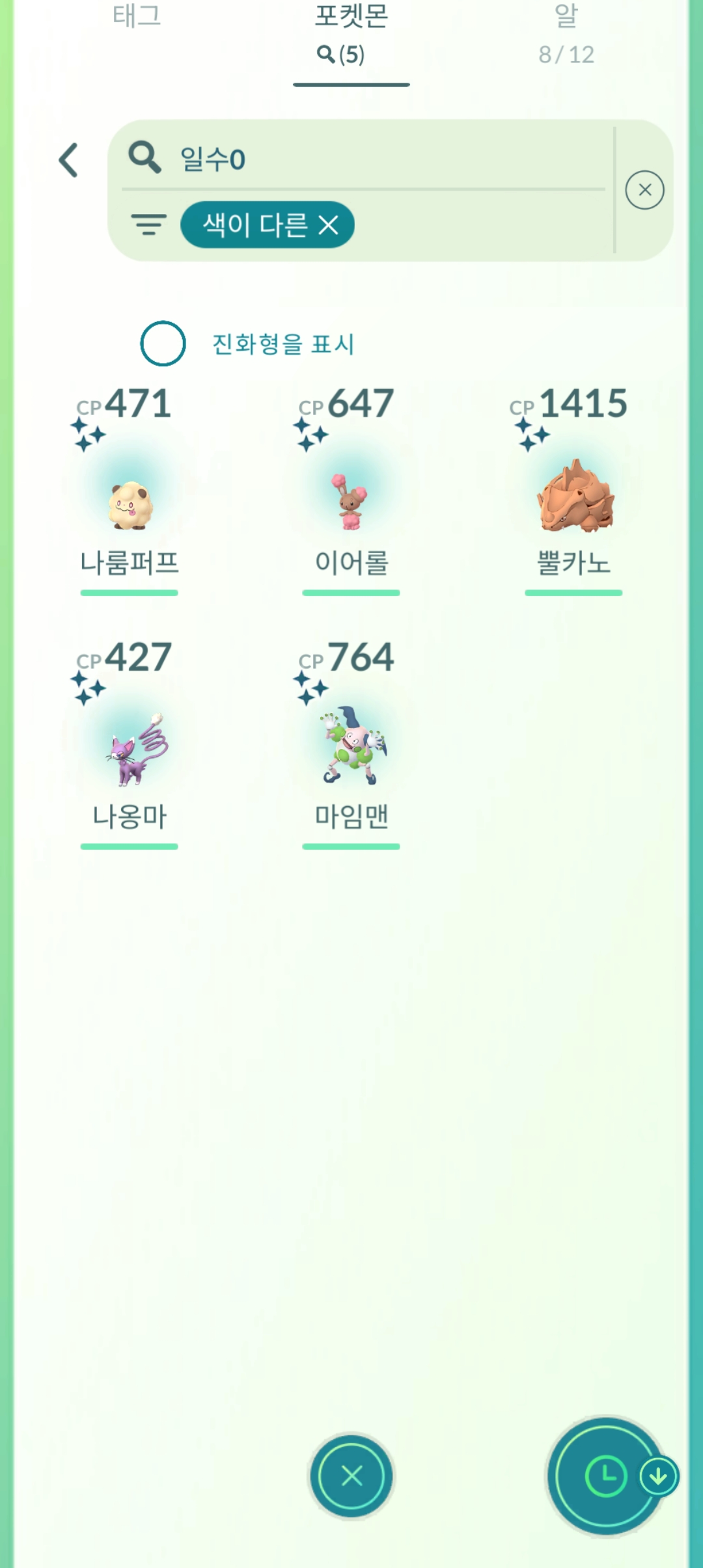This screenshot has height=1568, width=703.
Task: Remove the 색이 다른 filter chip
Action: [329, 225]
